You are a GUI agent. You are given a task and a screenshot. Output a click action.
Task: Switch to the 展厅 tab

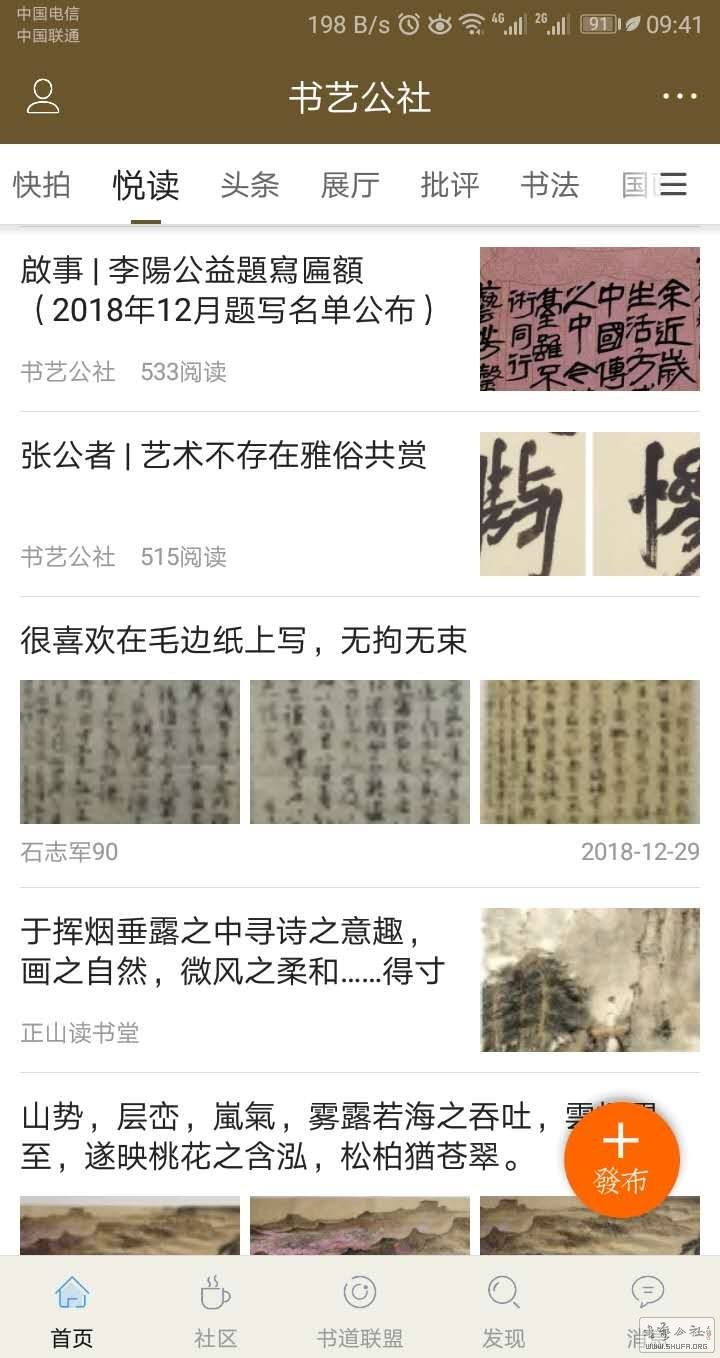[349, 185]
